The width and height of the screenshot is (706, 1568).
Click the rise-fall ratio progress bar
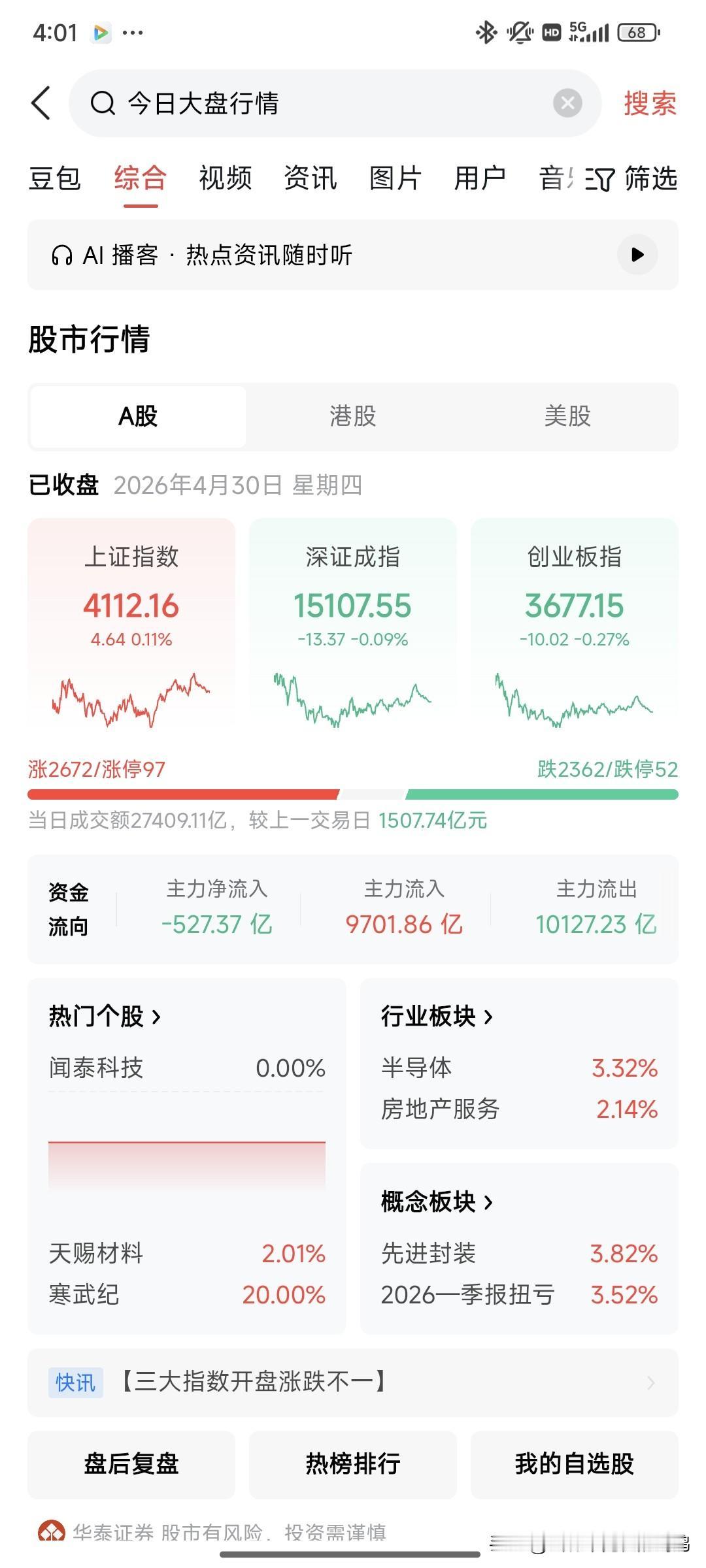[352, 793]
